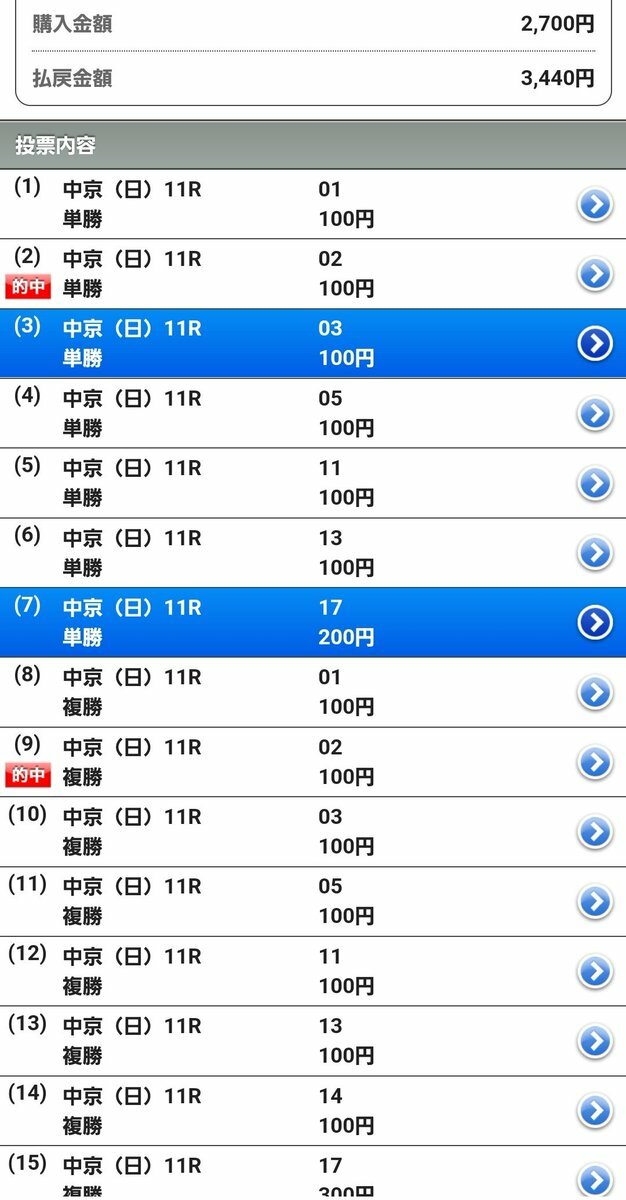Screen dimensions: 626x1200
Task: Open bet (15) 複勝 17 row
Action: click(x=313, y=1173)
